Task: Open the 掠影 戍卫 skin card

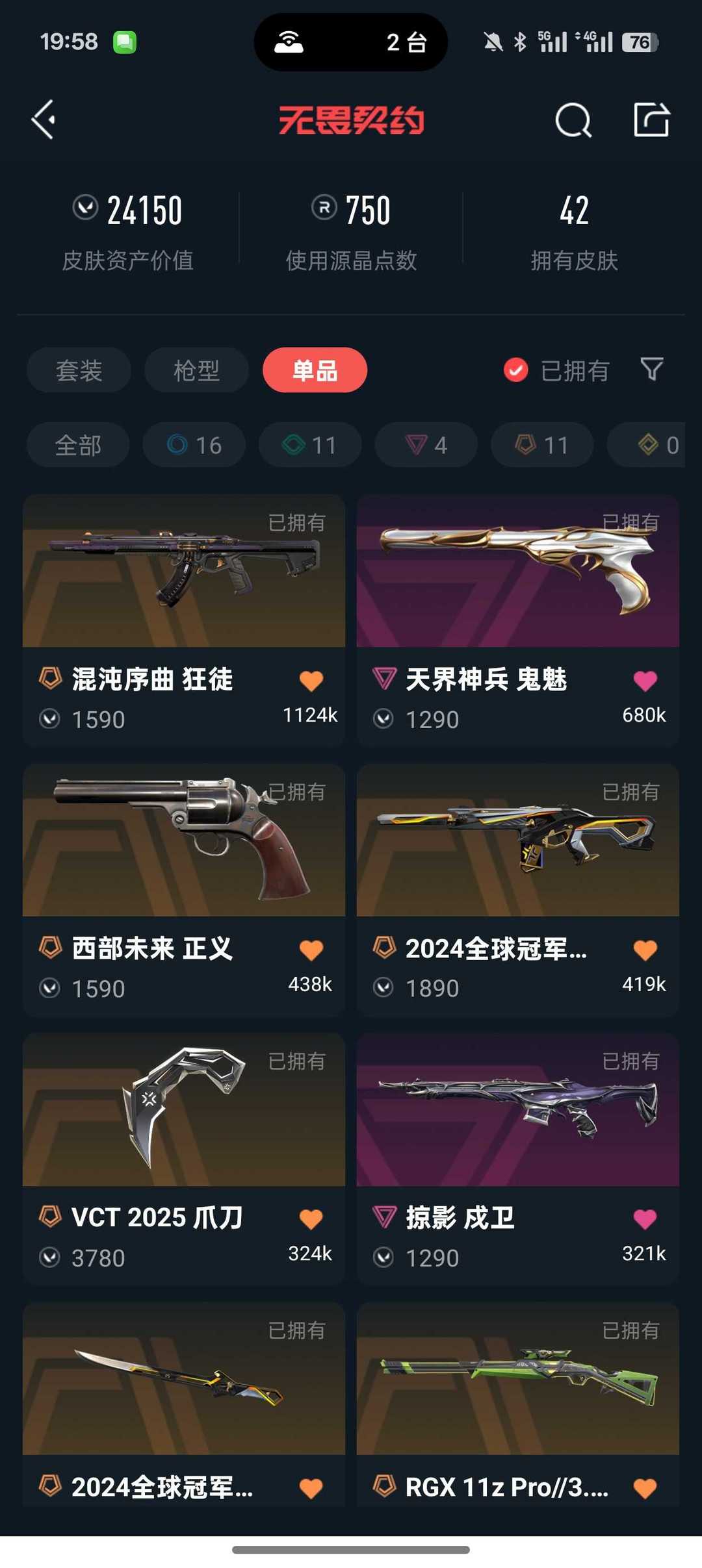Action: tap(518, 1159)
